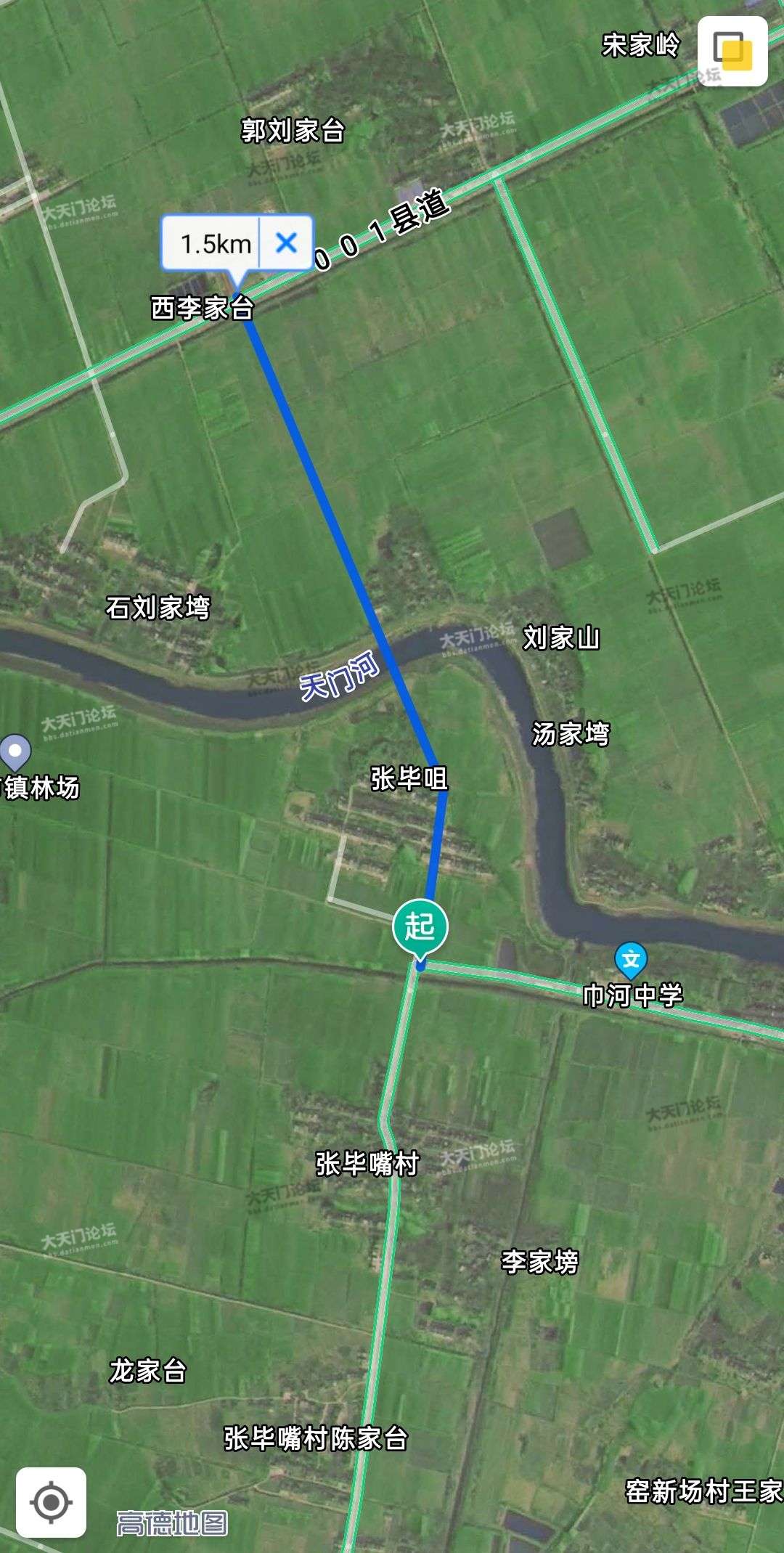Open the map layers switcher
This screenshot has height=1553, width=784.
[x=732, y=52]
